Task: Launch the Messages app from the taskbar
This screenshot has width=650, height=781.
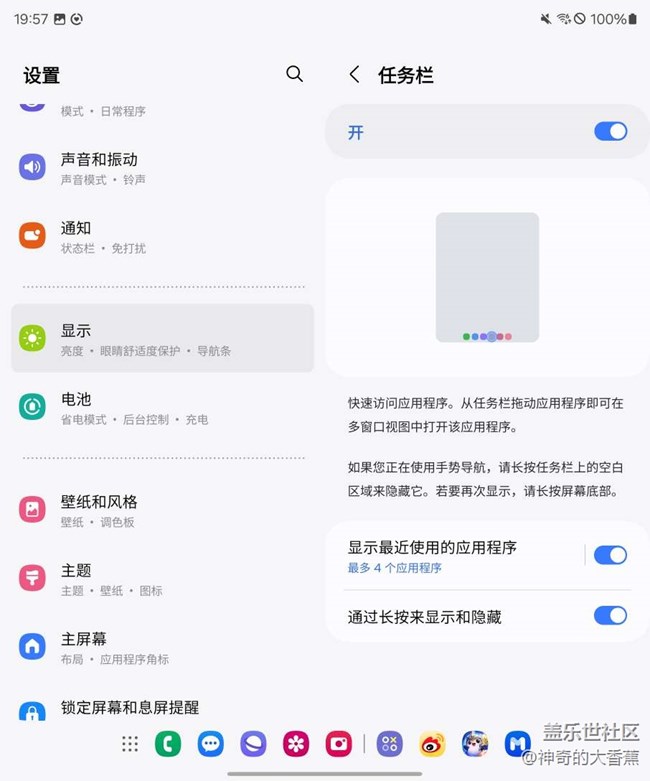Action: 210,744
